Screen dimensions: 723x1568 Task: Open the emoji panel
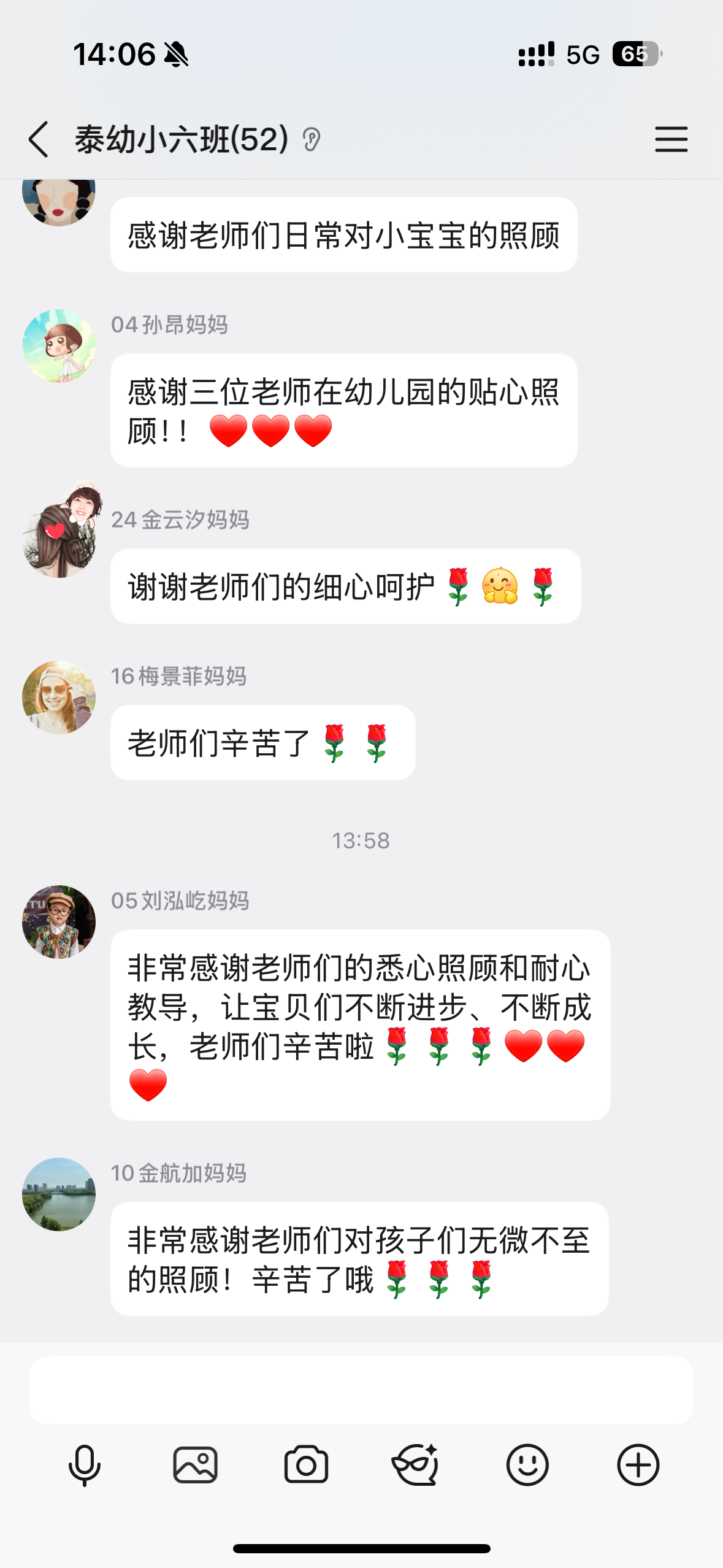(x=527, y=1465)
